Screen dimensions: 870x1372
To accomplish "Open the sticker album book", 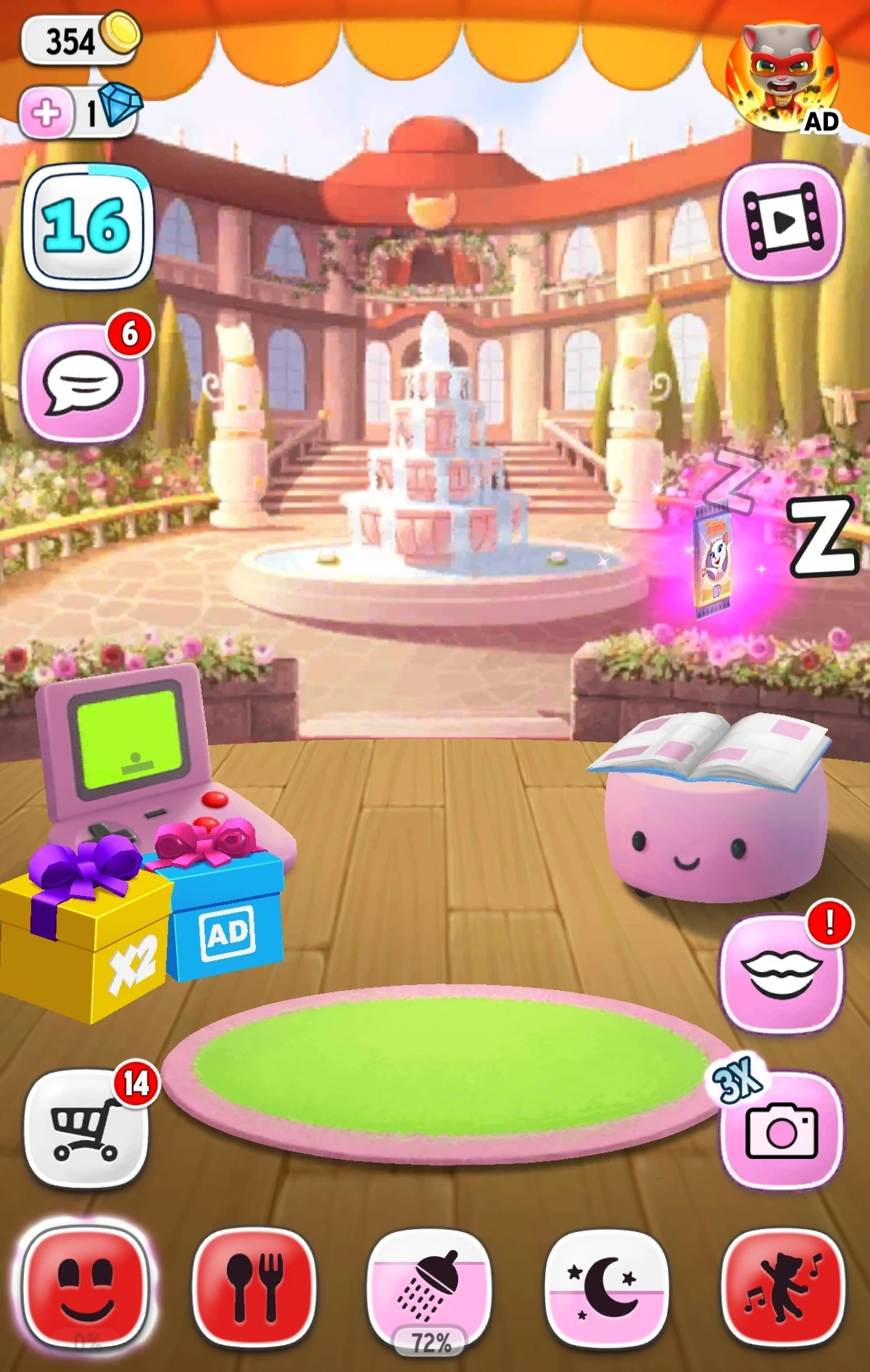I will pyautogui.click(x=709, y=750).
